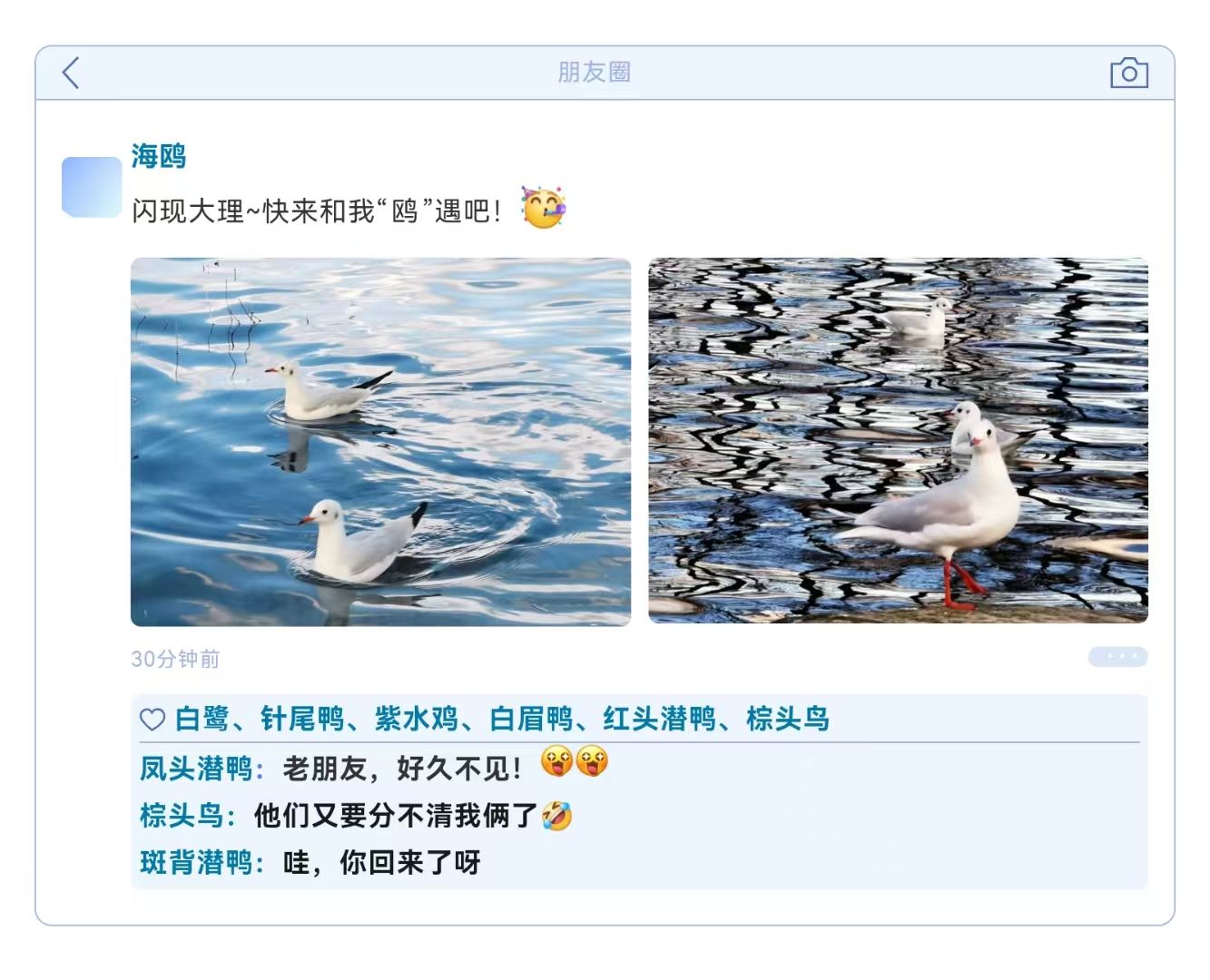The image size is (1210, 980).
Task: Tap 海鸥's avatar picture
Action: [92, 187]
